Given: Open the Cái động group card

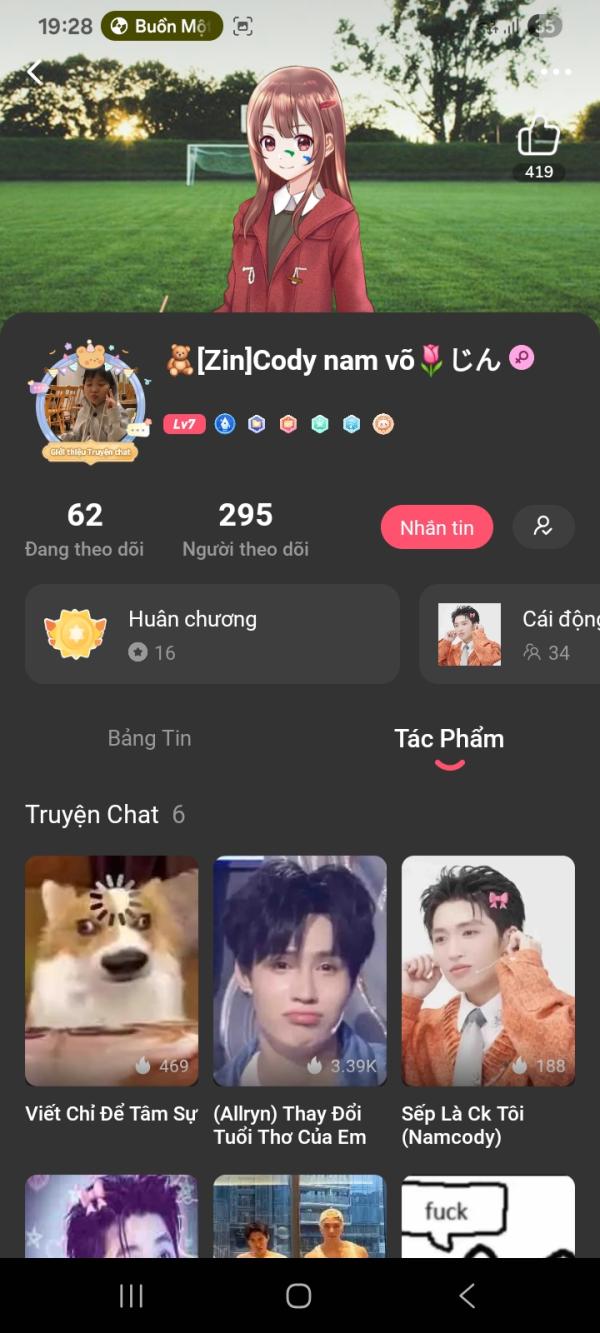Looking at the screenshot, I should click(510, 634).
